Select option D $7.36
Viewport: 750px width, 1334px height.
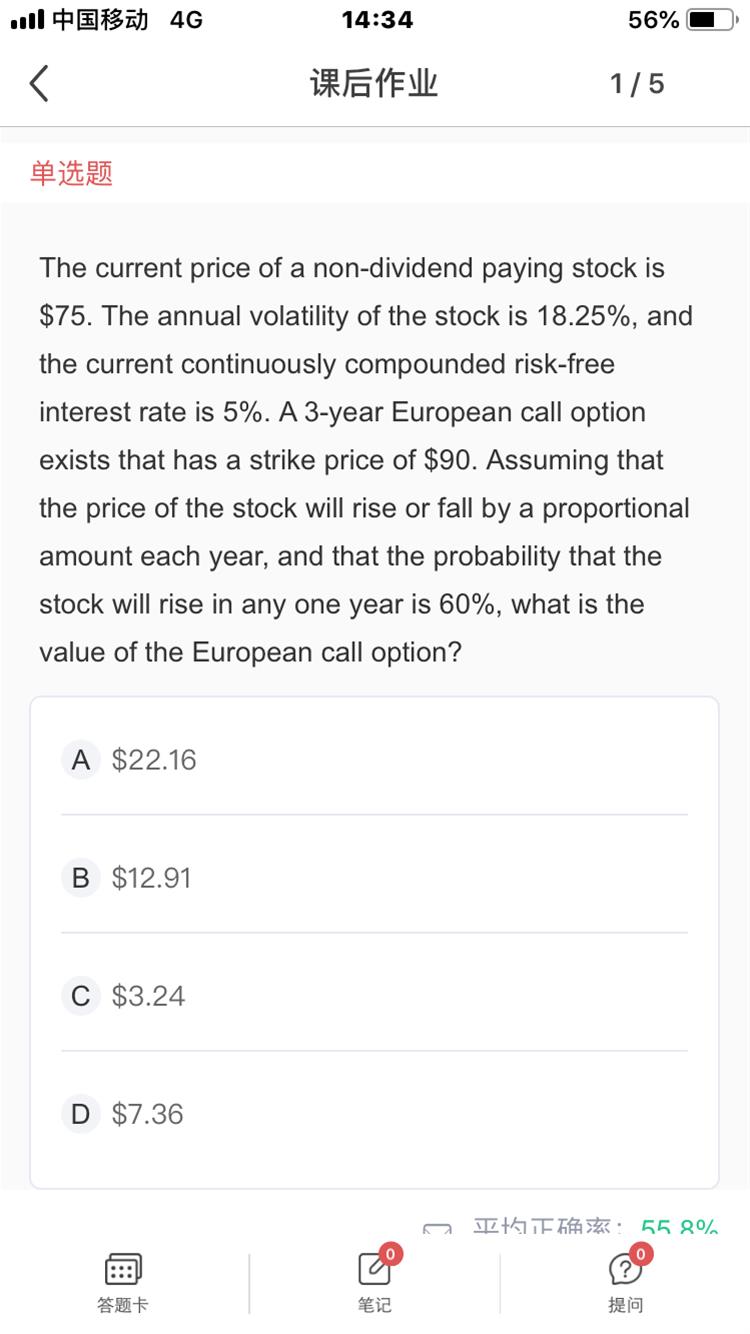click(x=374, y=1114)
